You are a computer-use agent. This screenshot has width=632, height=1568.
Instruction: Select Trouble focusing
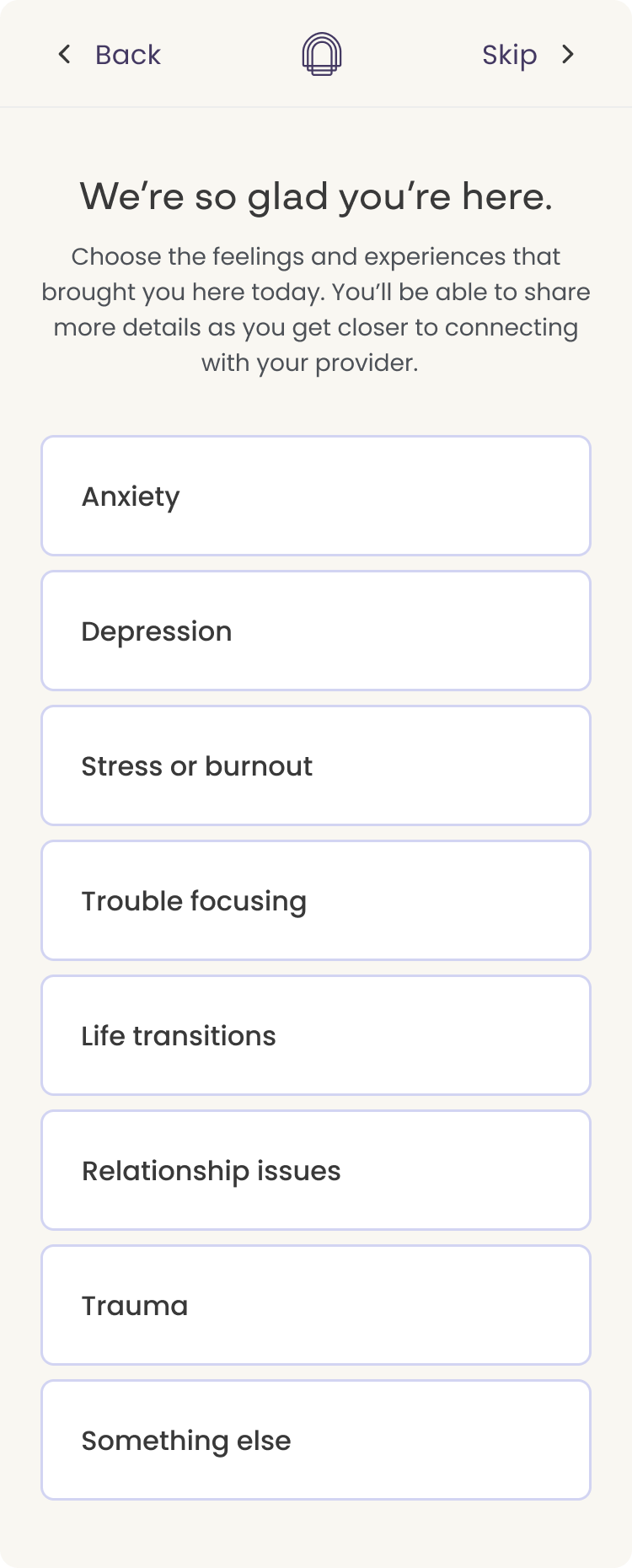[x=316, y=900]
